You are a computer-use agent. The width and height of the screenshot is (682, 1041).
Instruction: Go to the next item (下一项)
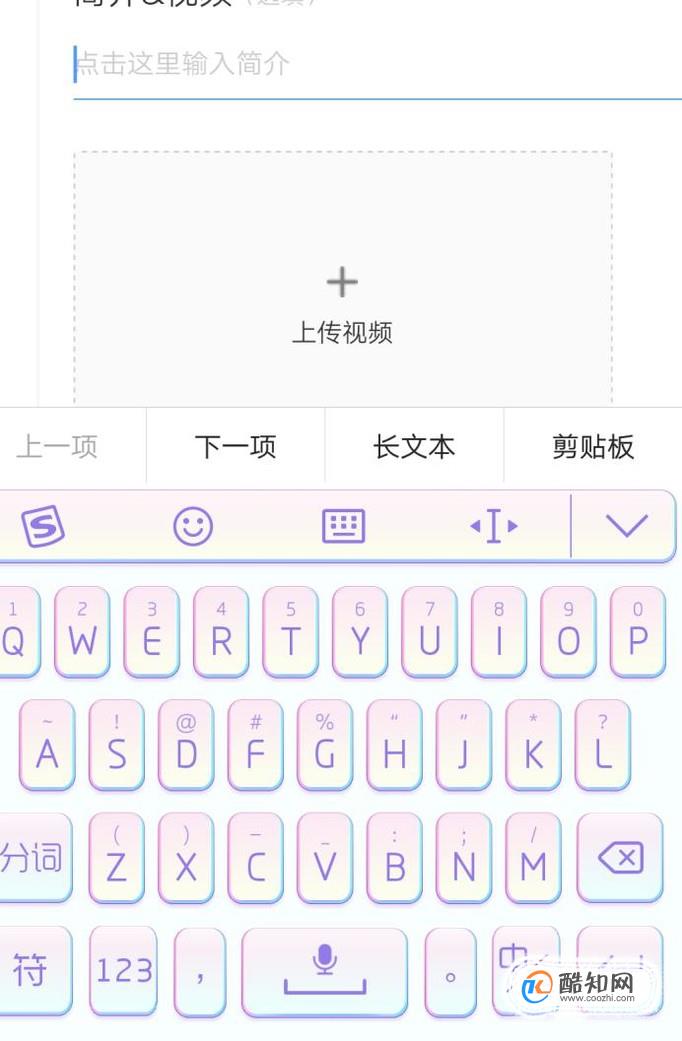coord(235,446)
